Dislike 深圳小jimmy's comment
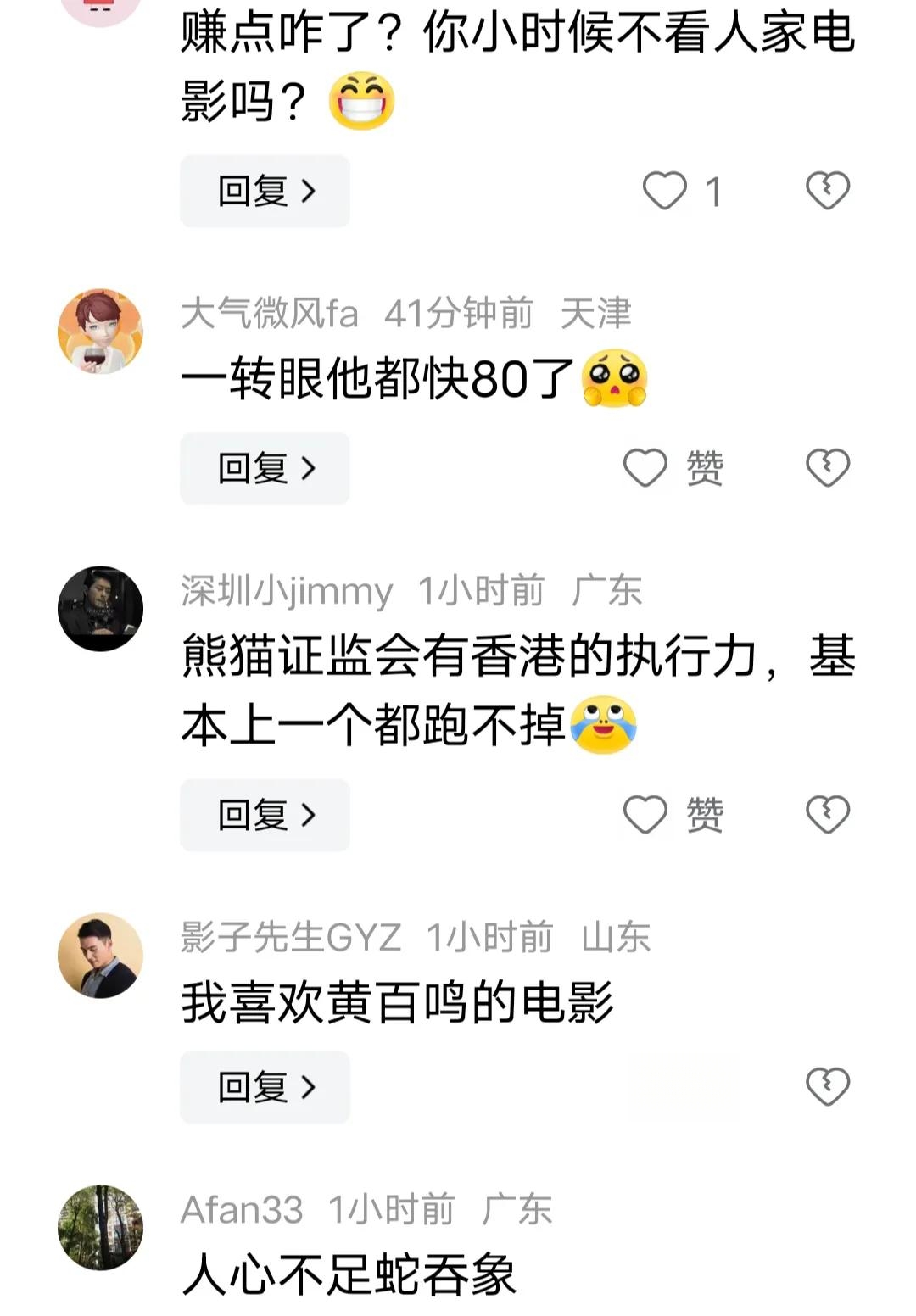The width and height of the screenshot is (916, 1316). (x=827, y=815)
